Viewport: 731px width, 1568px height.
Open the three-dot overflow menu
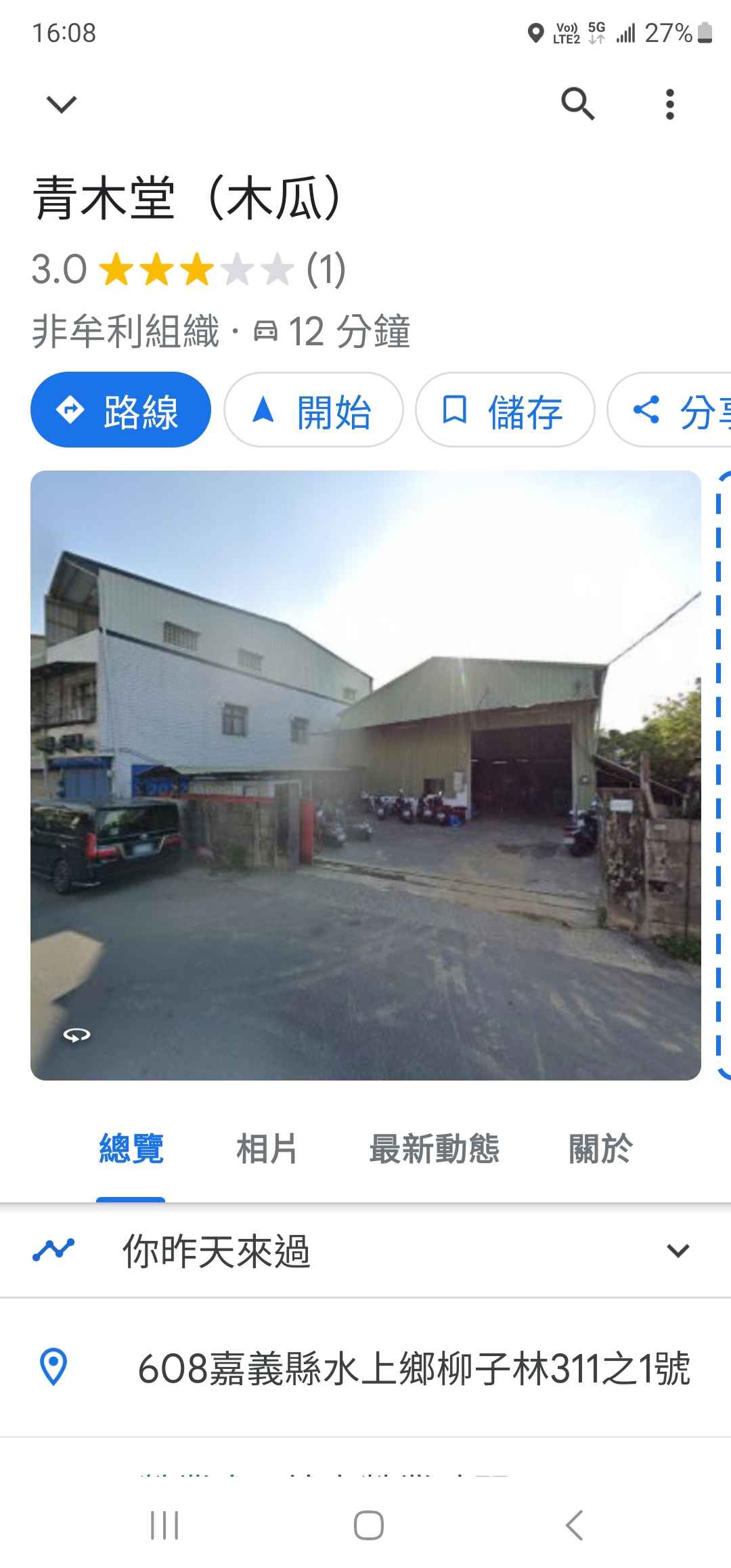pos(669,104)
